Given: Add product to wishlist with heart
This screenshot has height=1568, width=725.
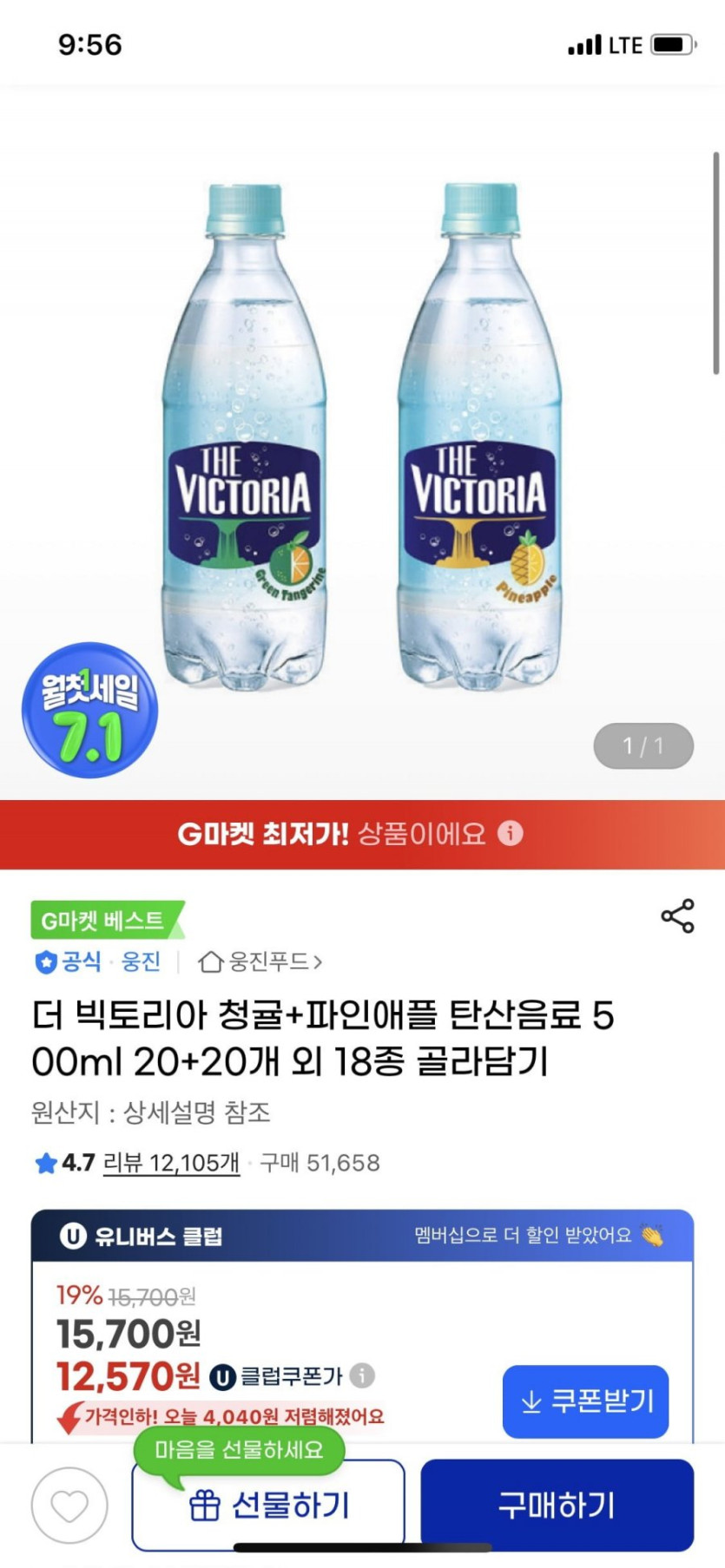Looking at the screenshot, I should pos(69,1506).
